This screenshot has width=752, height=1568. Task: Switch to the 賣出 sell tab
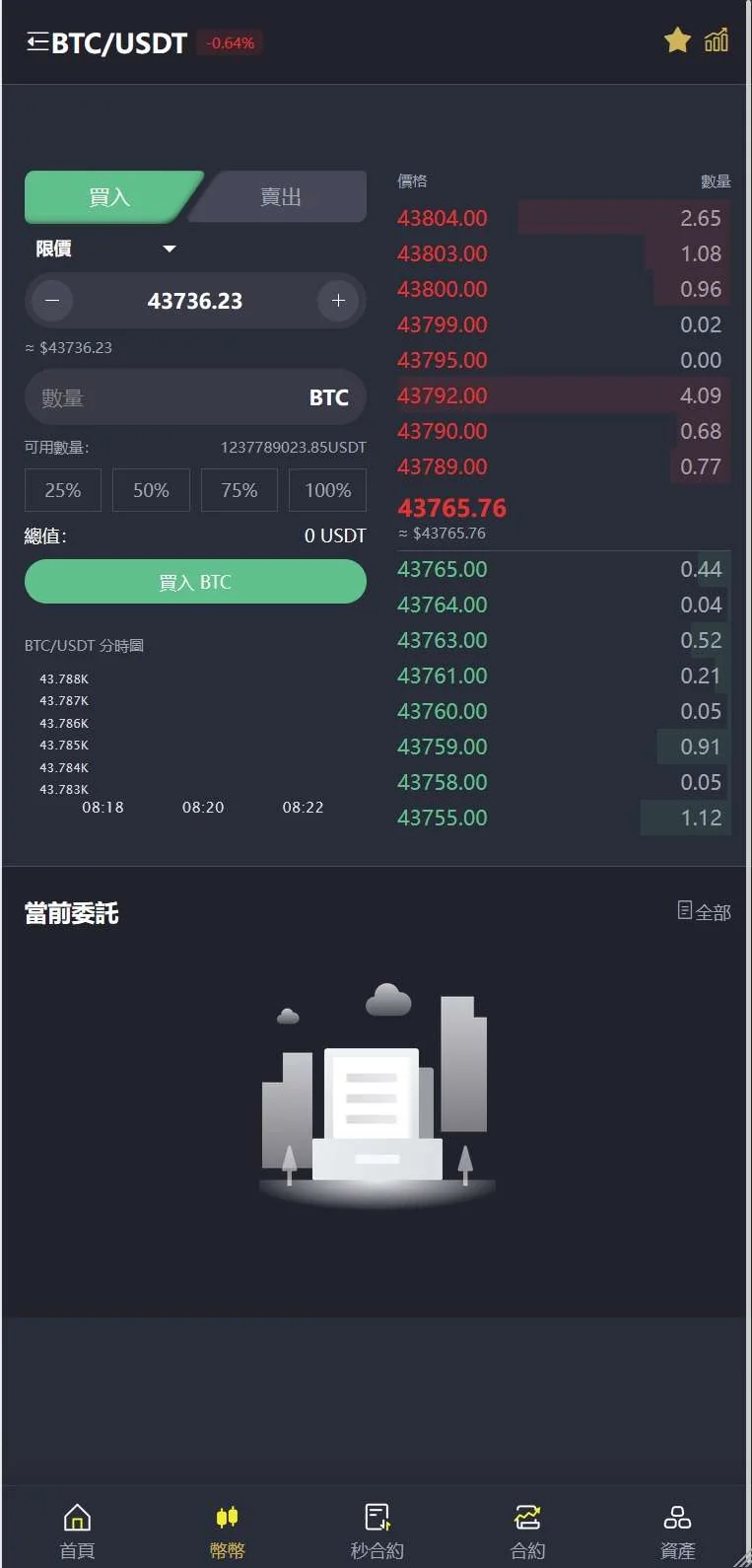281,197
